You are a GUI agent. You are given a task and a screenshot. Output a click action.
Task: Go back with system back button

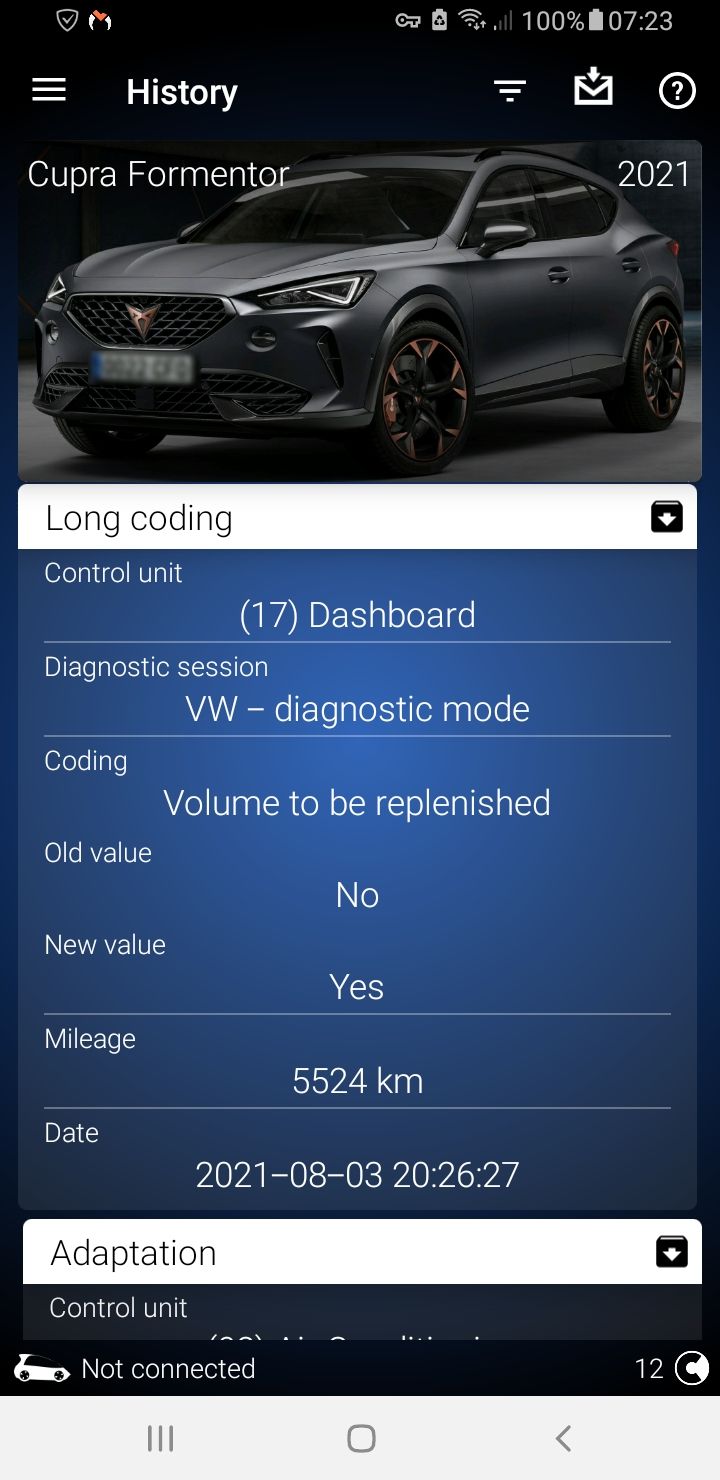563,1438
